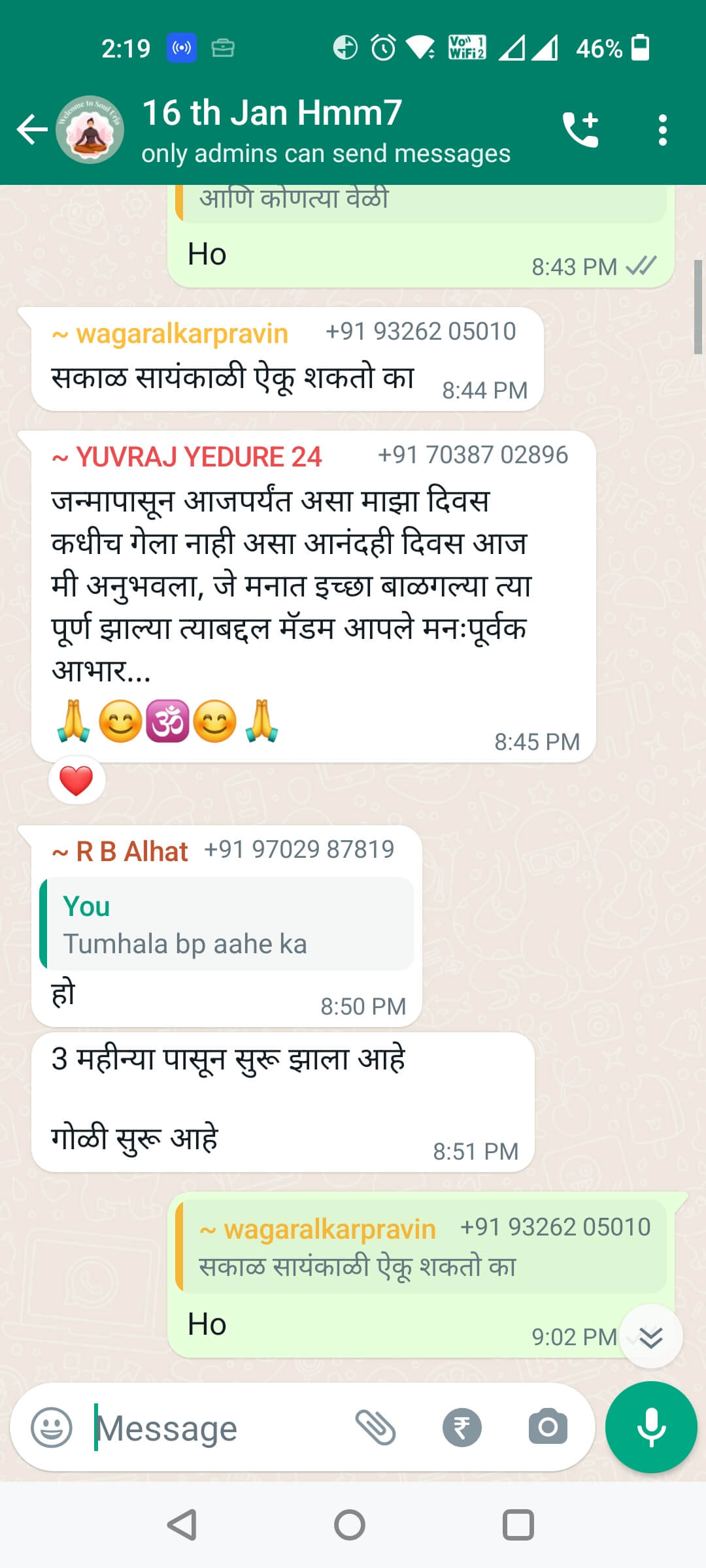Open the emoji picker
706x1568 pixels.
click(x=52, y=1427)
